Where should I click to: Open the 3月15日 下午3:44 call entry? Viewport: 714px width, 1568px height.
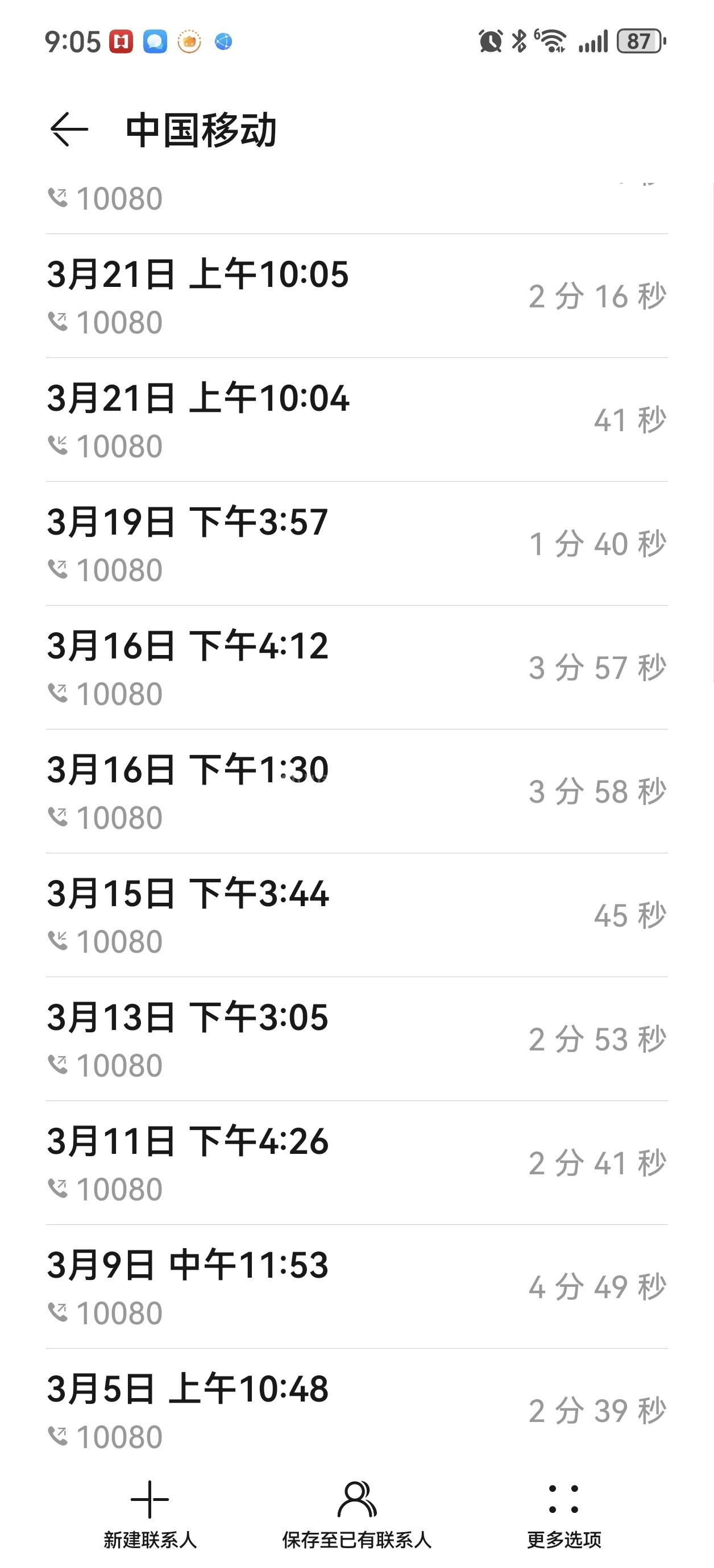357,915
